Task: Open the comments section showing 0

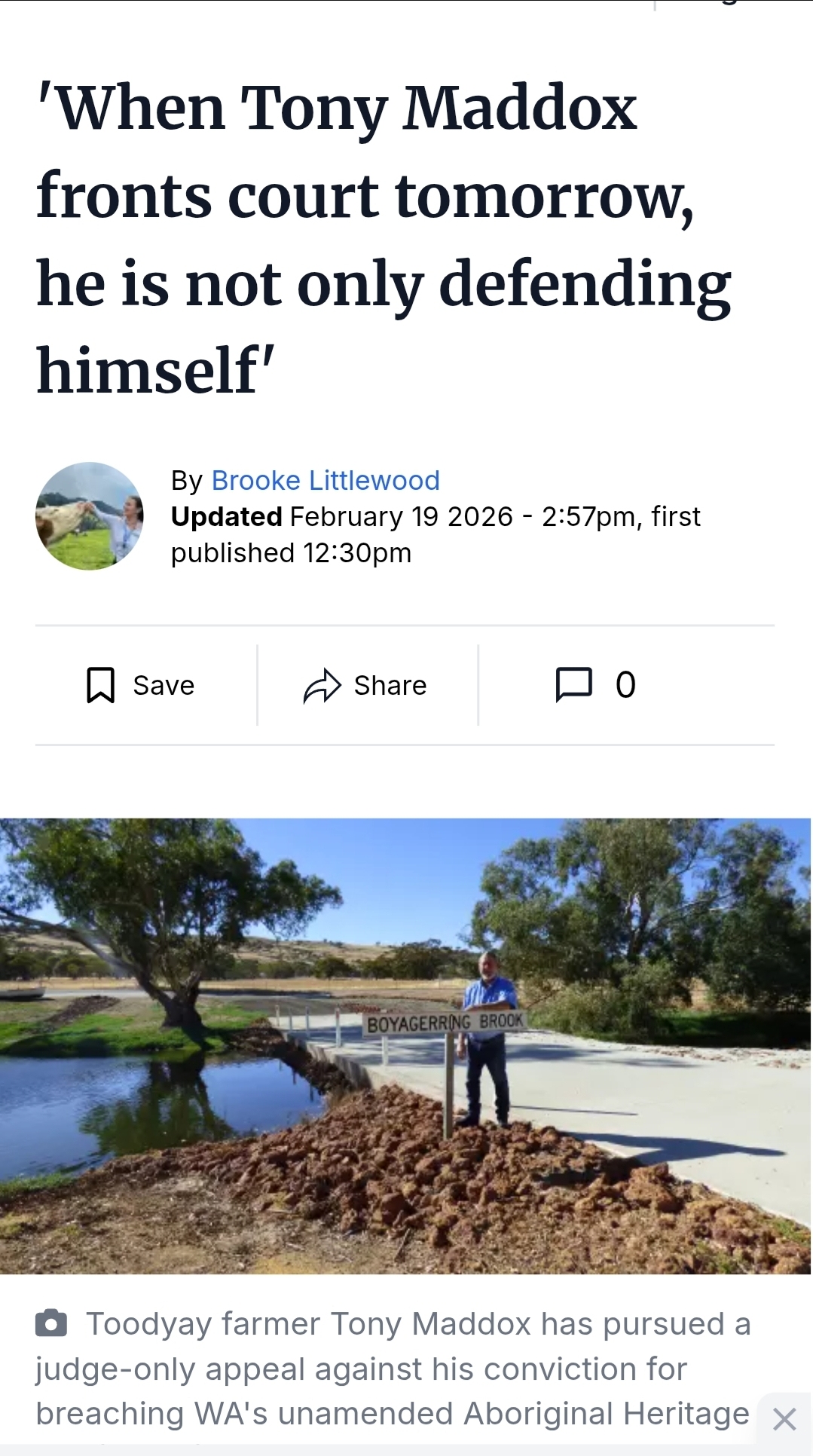Action: [595, 685]
